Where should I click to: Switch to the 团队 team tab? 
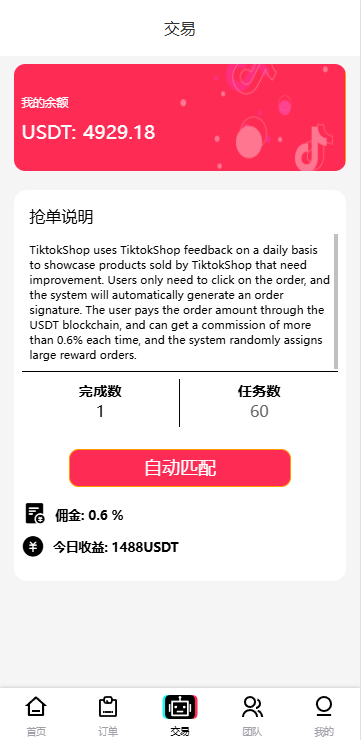(x=252, y=715)
